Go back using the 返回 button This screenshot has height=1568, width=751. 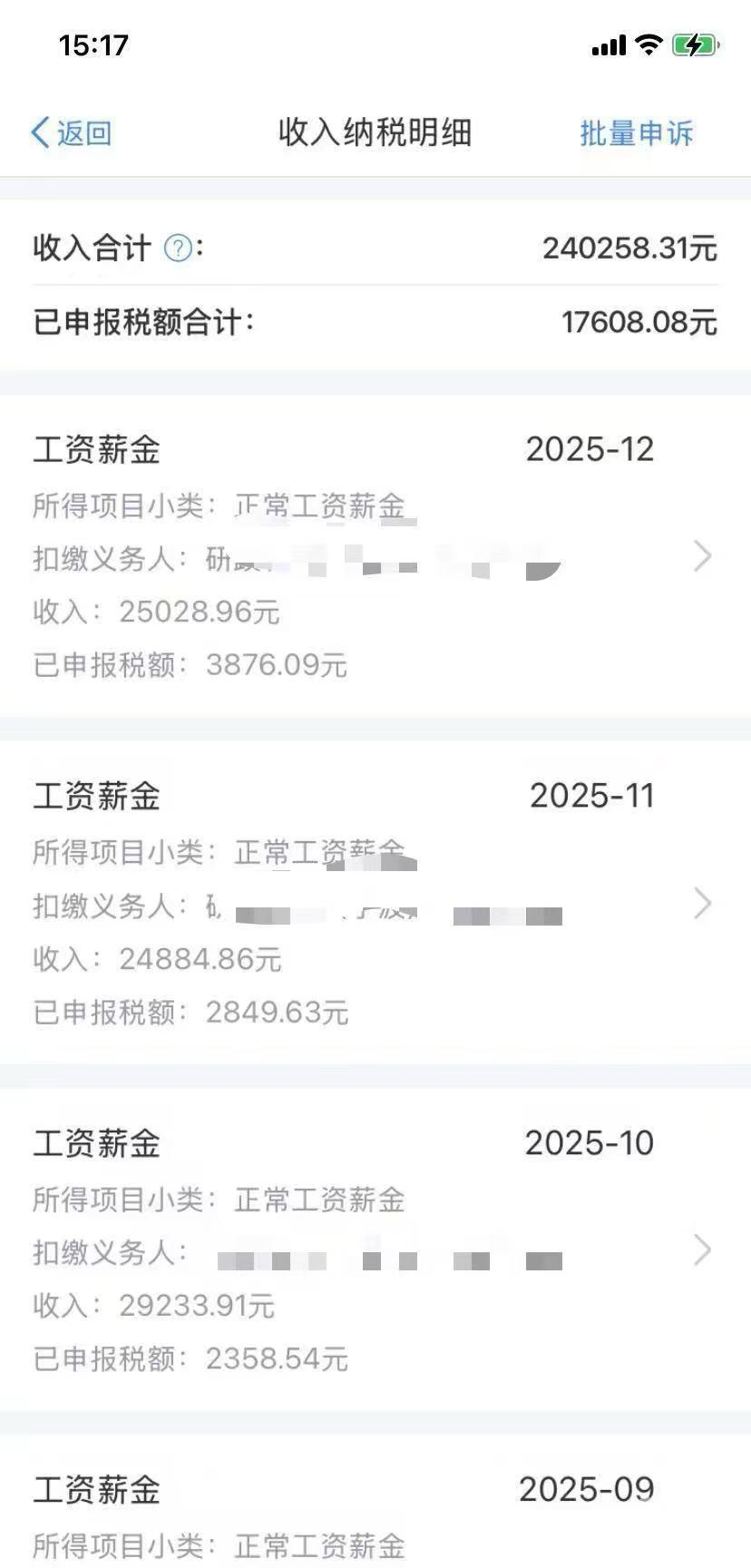pos(71,133)
